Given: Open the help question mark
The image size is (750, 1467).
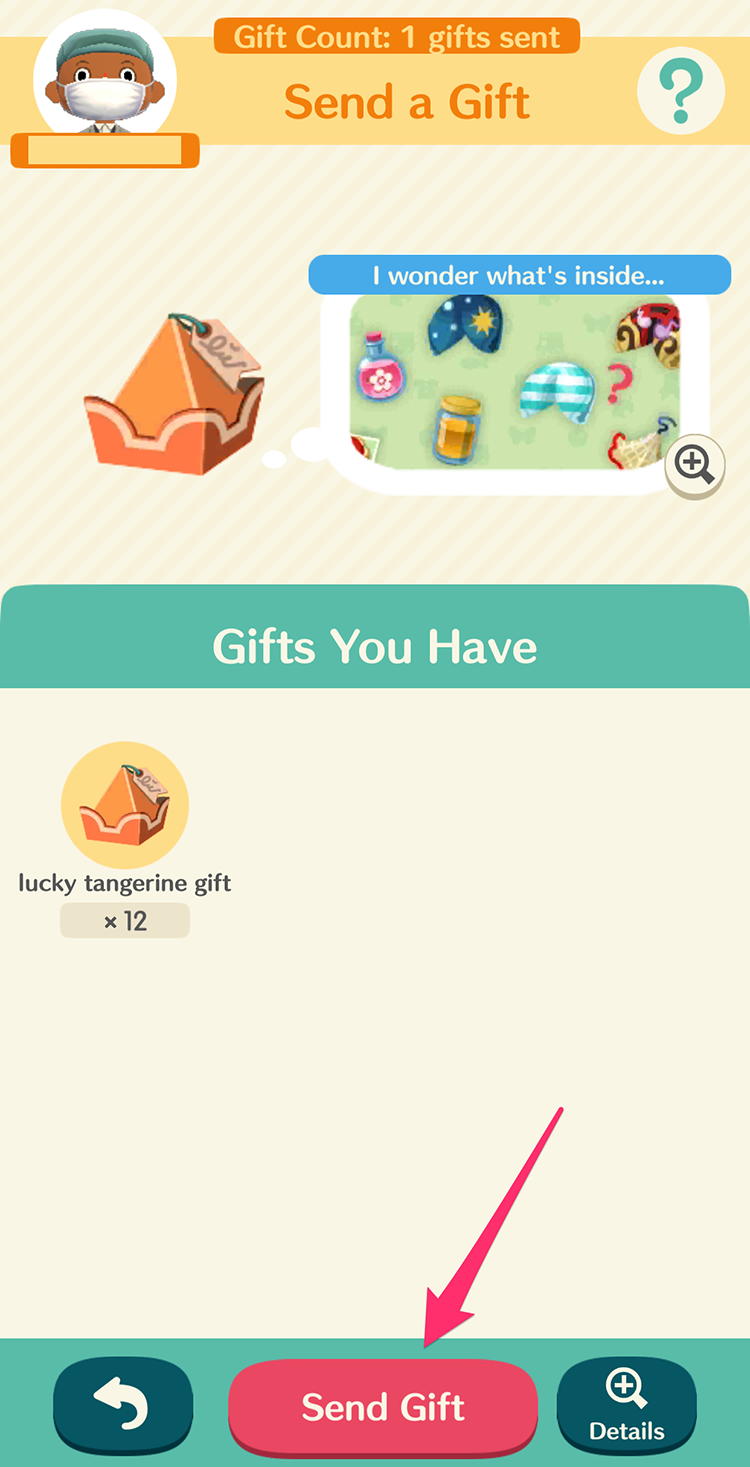Looking at the screenshot, I should [680, 91].
